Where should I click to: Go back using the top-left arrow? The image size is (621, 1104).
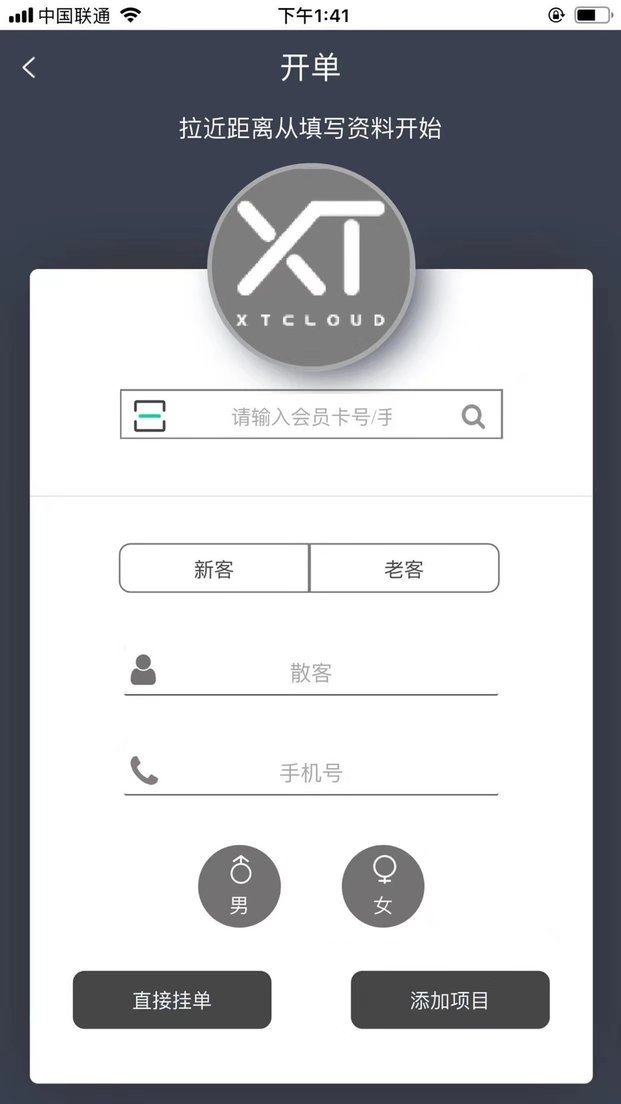pyautogui.click(x=29, y=68)
